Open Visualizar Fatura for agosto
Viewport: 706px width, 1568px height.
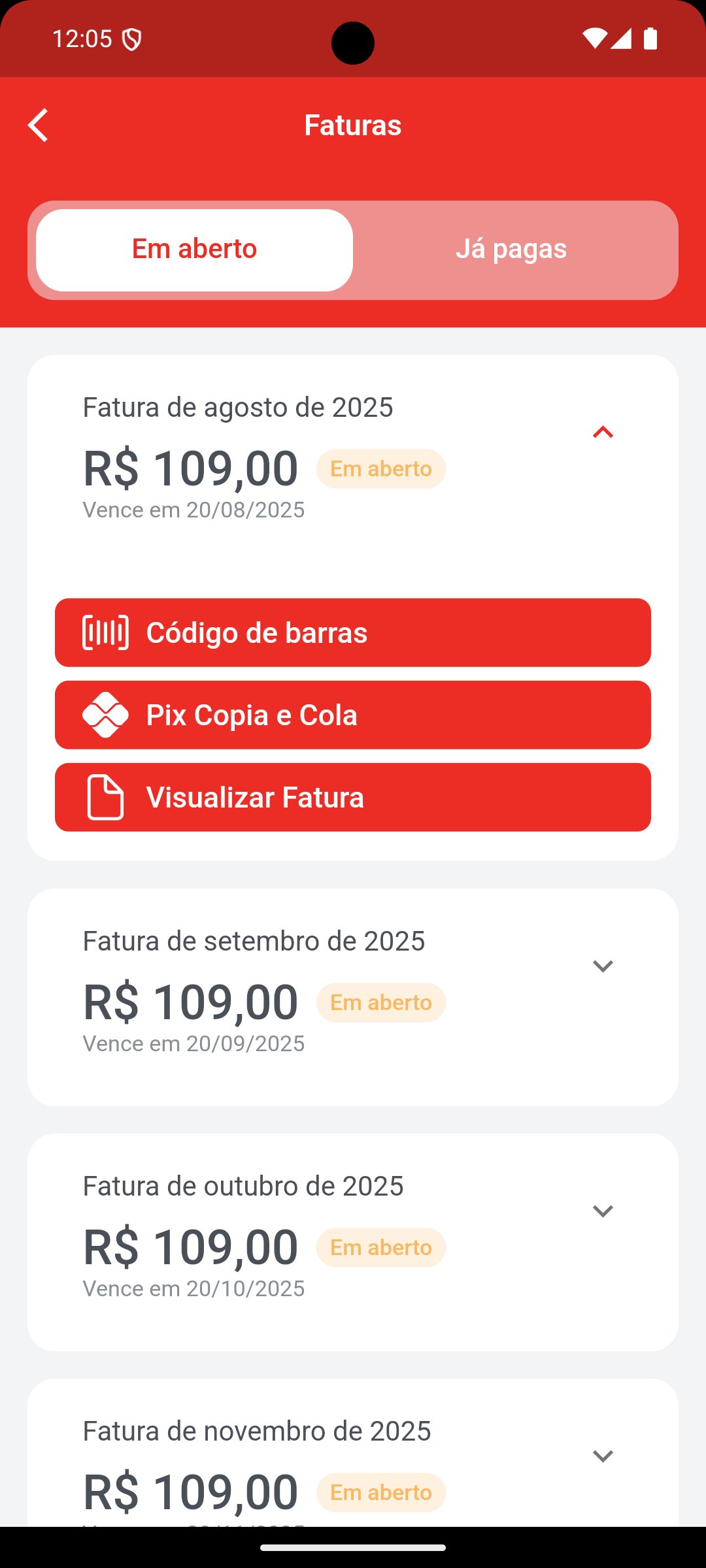coord(353,797)
